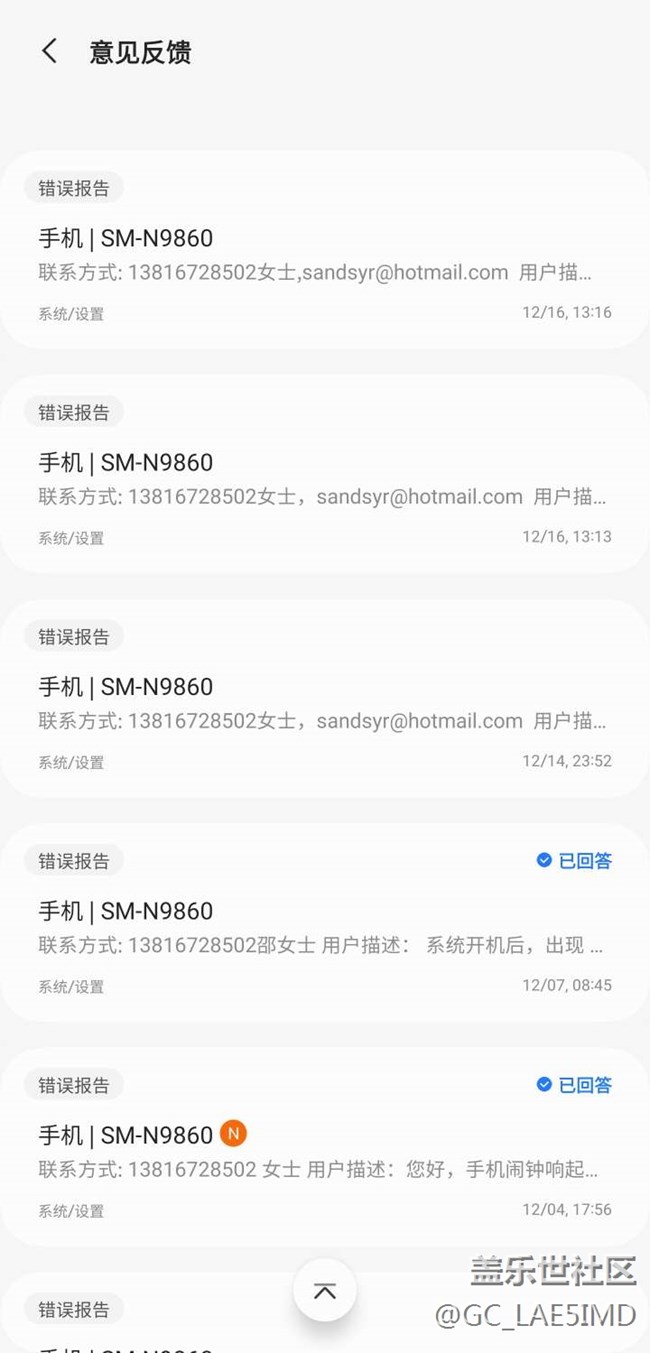Viewport: 650px width, 1353px height.
Task: Open the answered report dated 12/04, 17:56
Action: [x=324, y=1147]
